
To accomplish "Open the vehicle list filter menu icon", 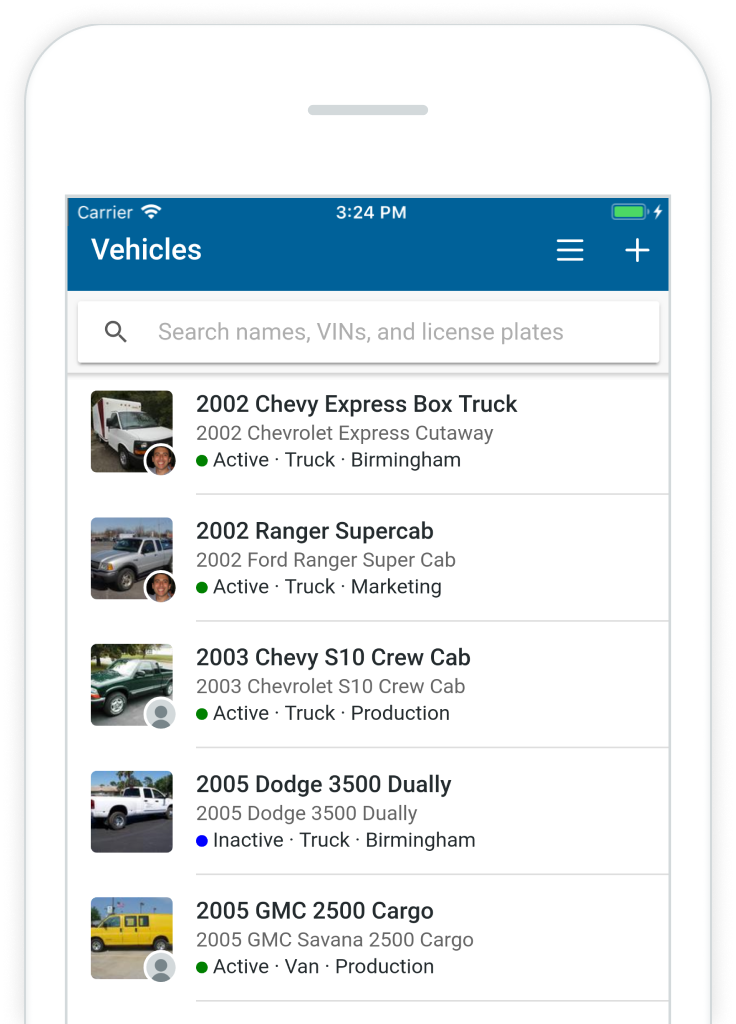I will pos(570,250).
